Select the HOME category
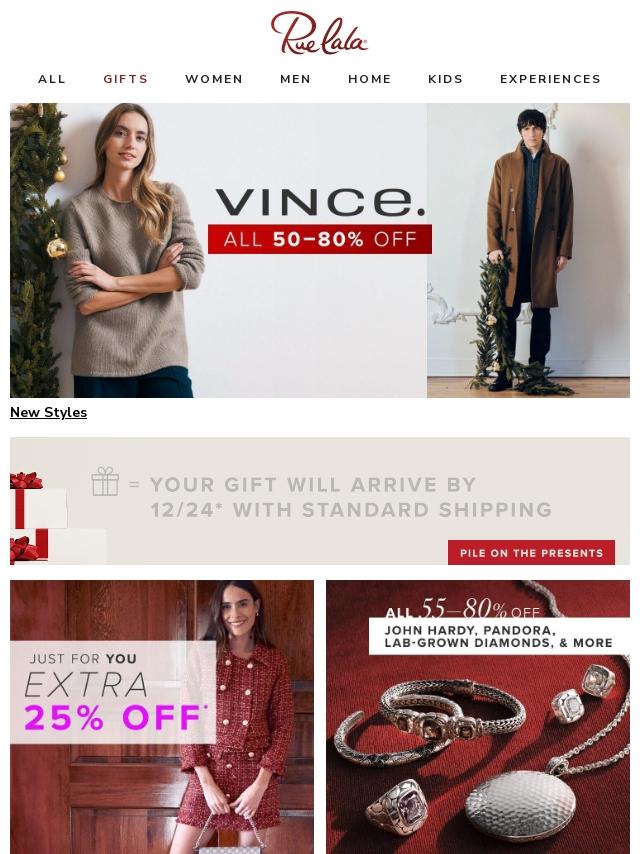This screenshot has width=640, height=854. click(x=370, y=79)
